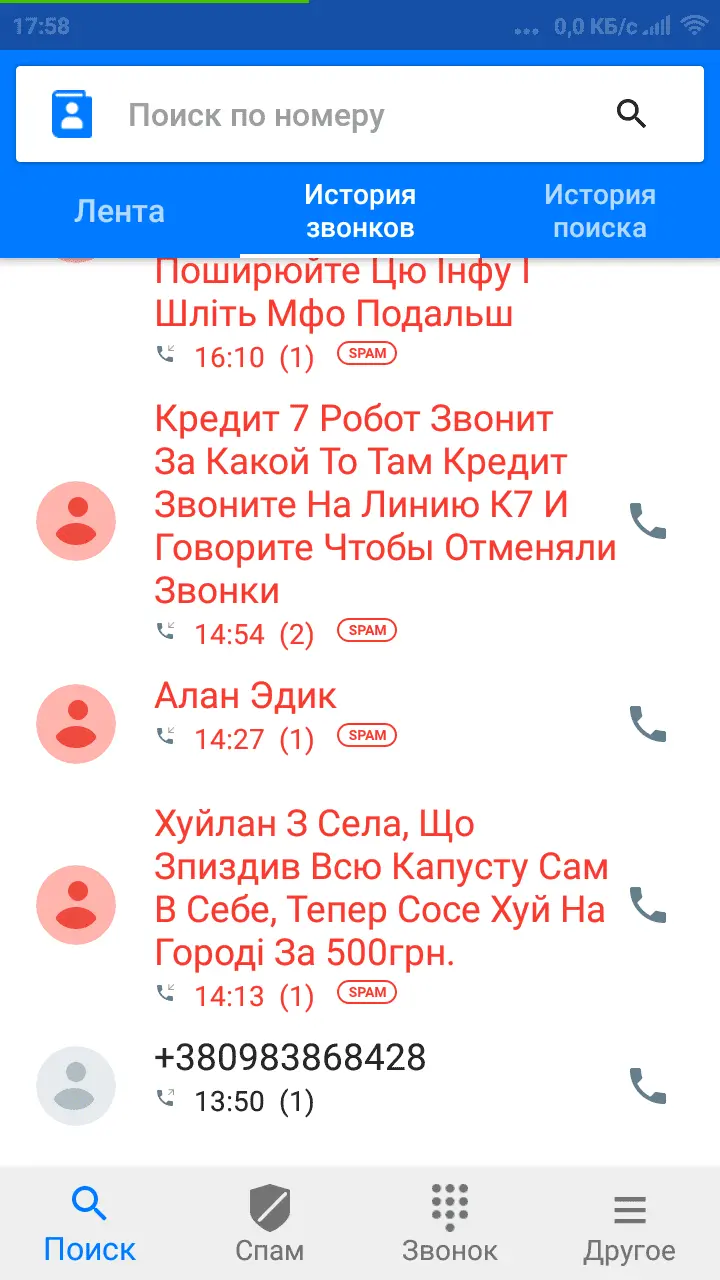720x1280 pixels.
Task: Select the История звонков tab
Action: pos(360,211)
